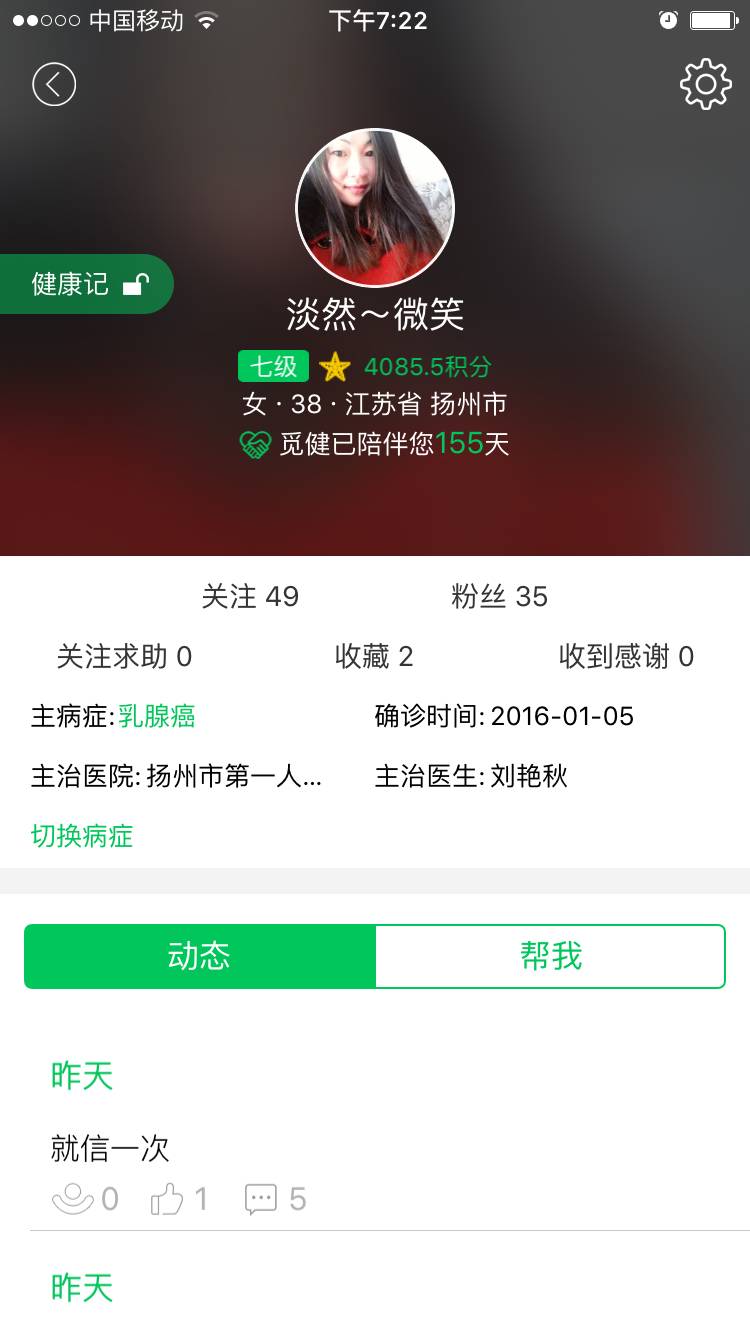Open 收藏 favorites
The width and height of the screenshot is (750, 1334).
(x=374, y=657)
